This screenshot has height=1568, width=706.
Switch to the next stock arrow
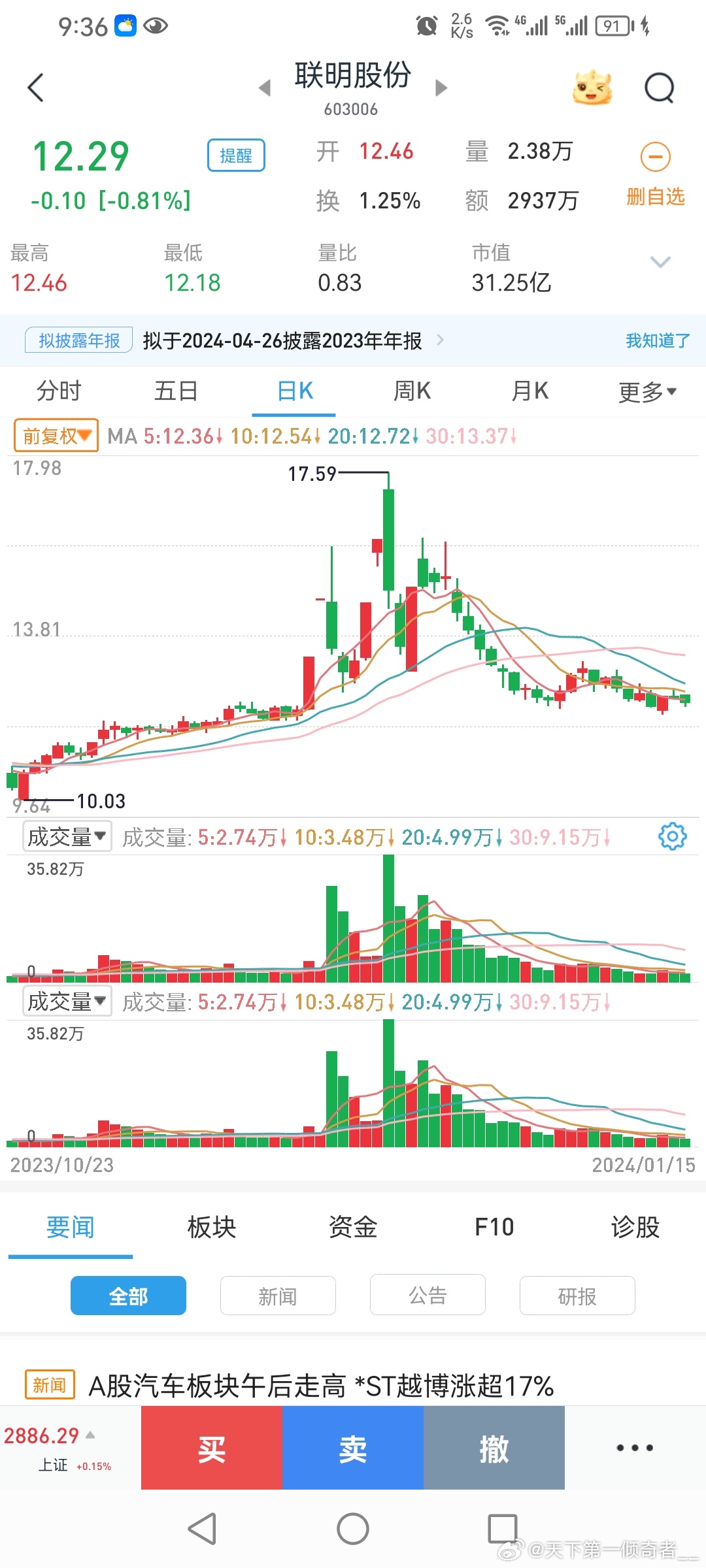pyautogui.click(x=441, y=88)
